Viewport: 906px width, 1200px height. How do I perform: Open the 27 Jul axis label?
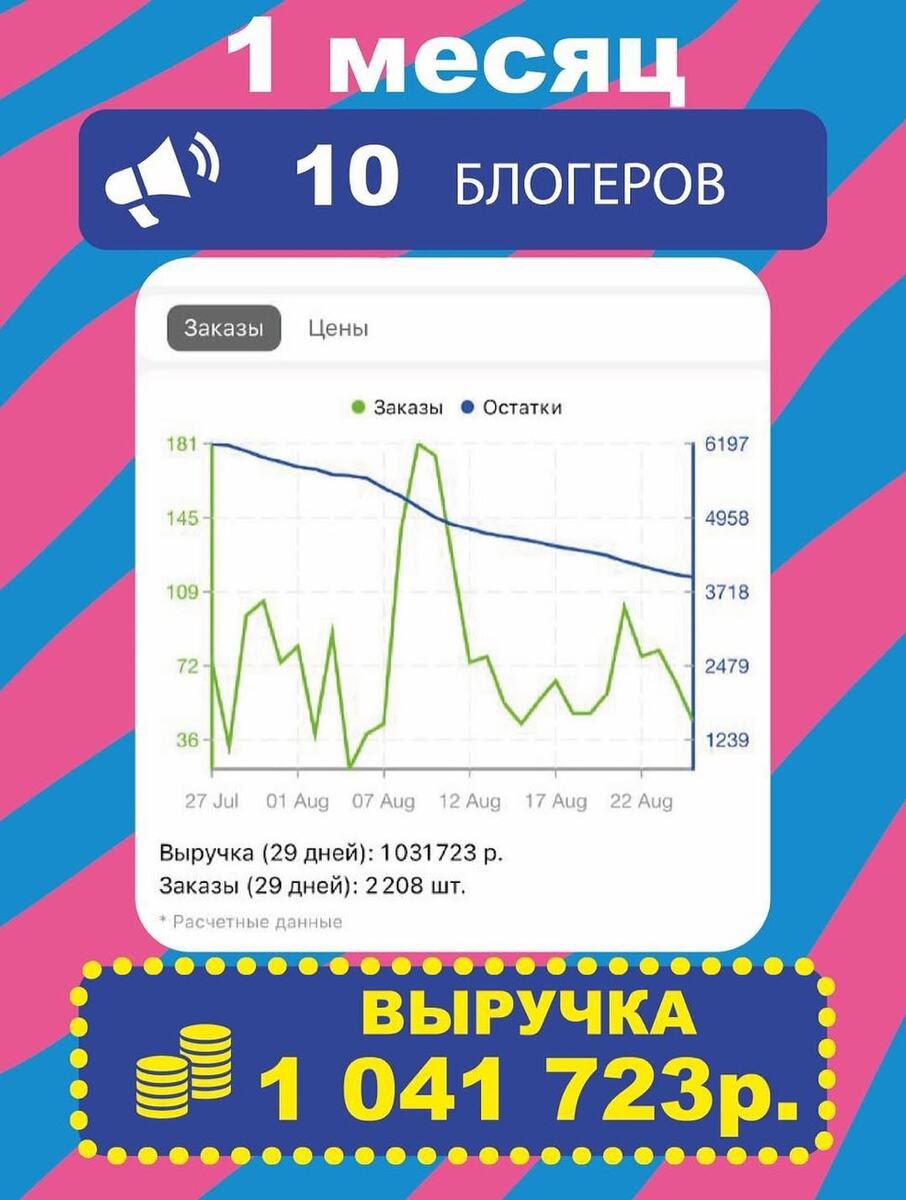(x=212, y=800)
